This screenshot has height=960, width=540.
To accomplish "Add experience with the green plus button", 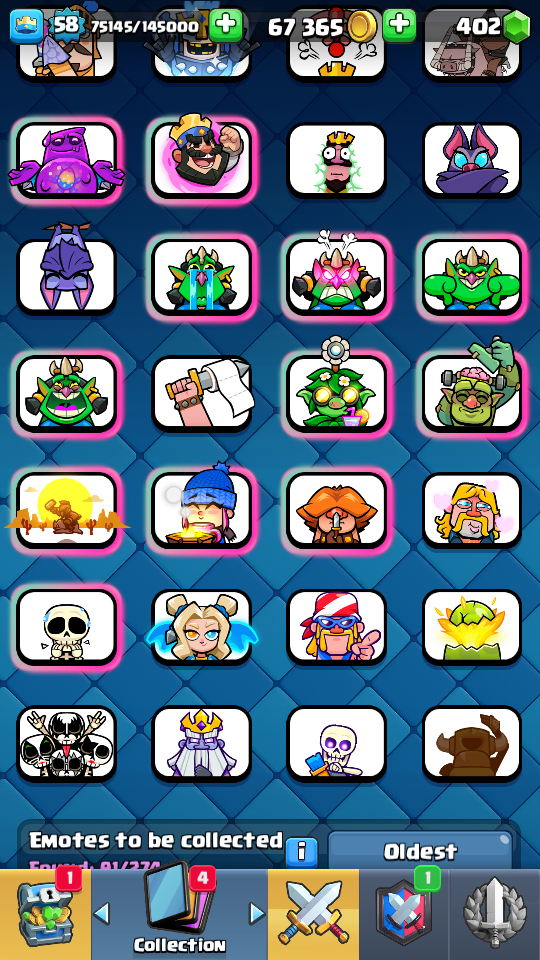I will [226, 26].
